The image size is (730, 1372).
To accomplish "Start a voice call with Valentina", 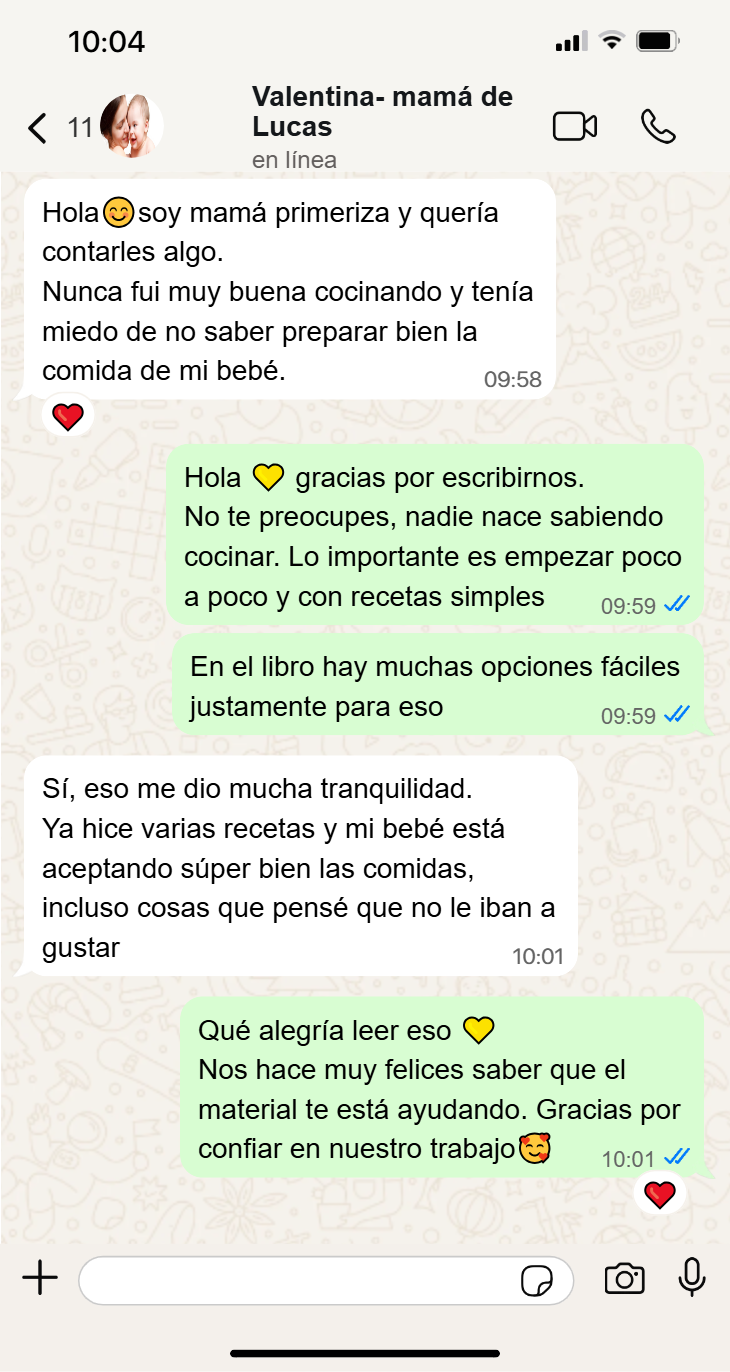I will click(x=658, y=127).
